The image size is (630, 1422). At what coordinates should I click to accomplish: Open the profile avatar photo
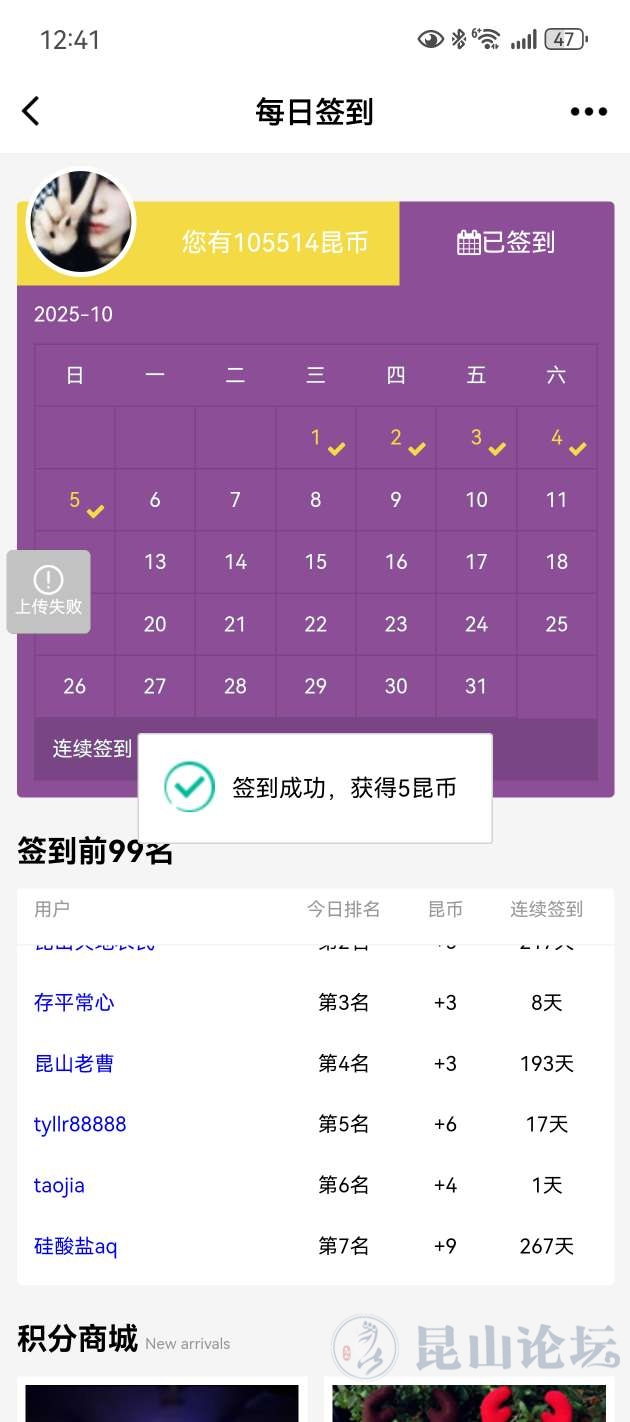tap(80, 221)
